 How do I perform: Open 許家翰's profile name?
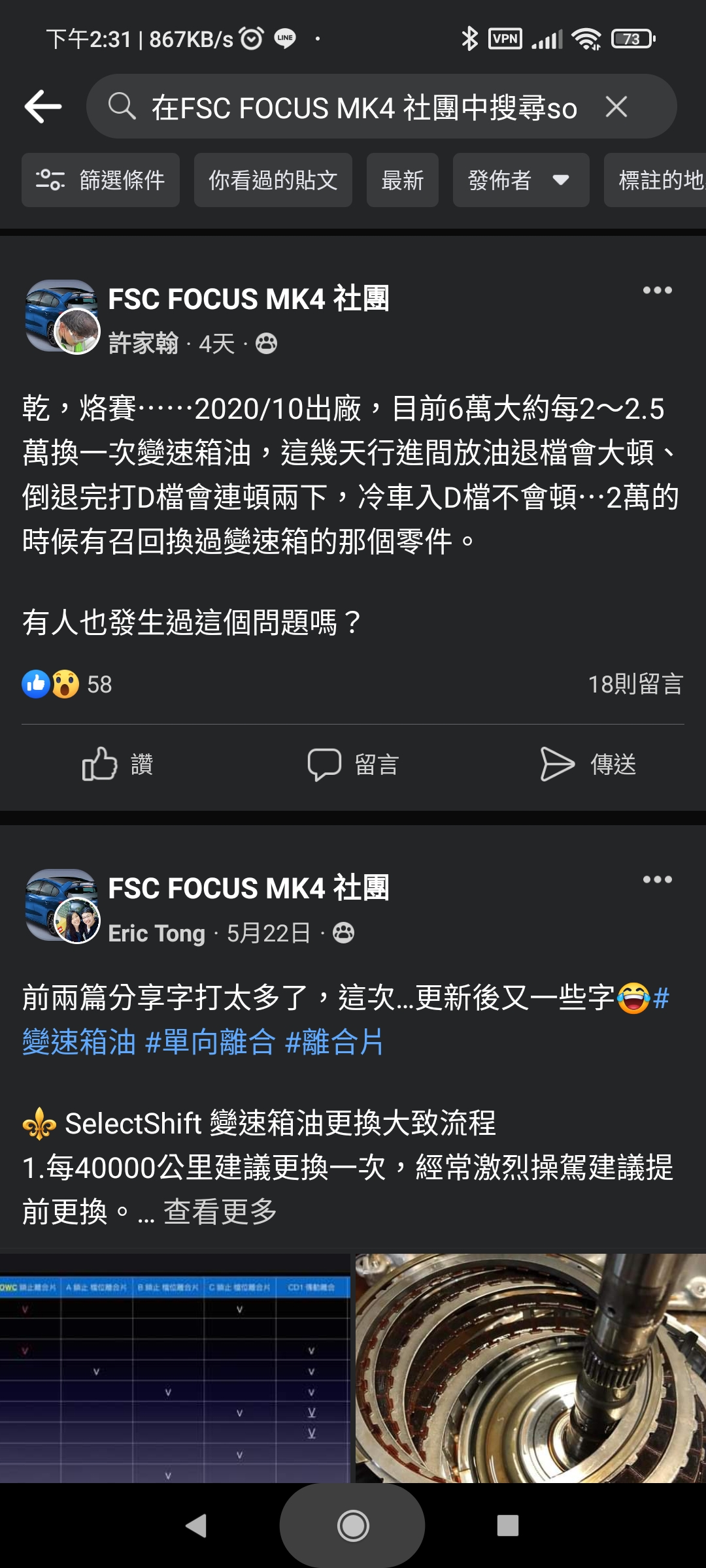(143, 343)
